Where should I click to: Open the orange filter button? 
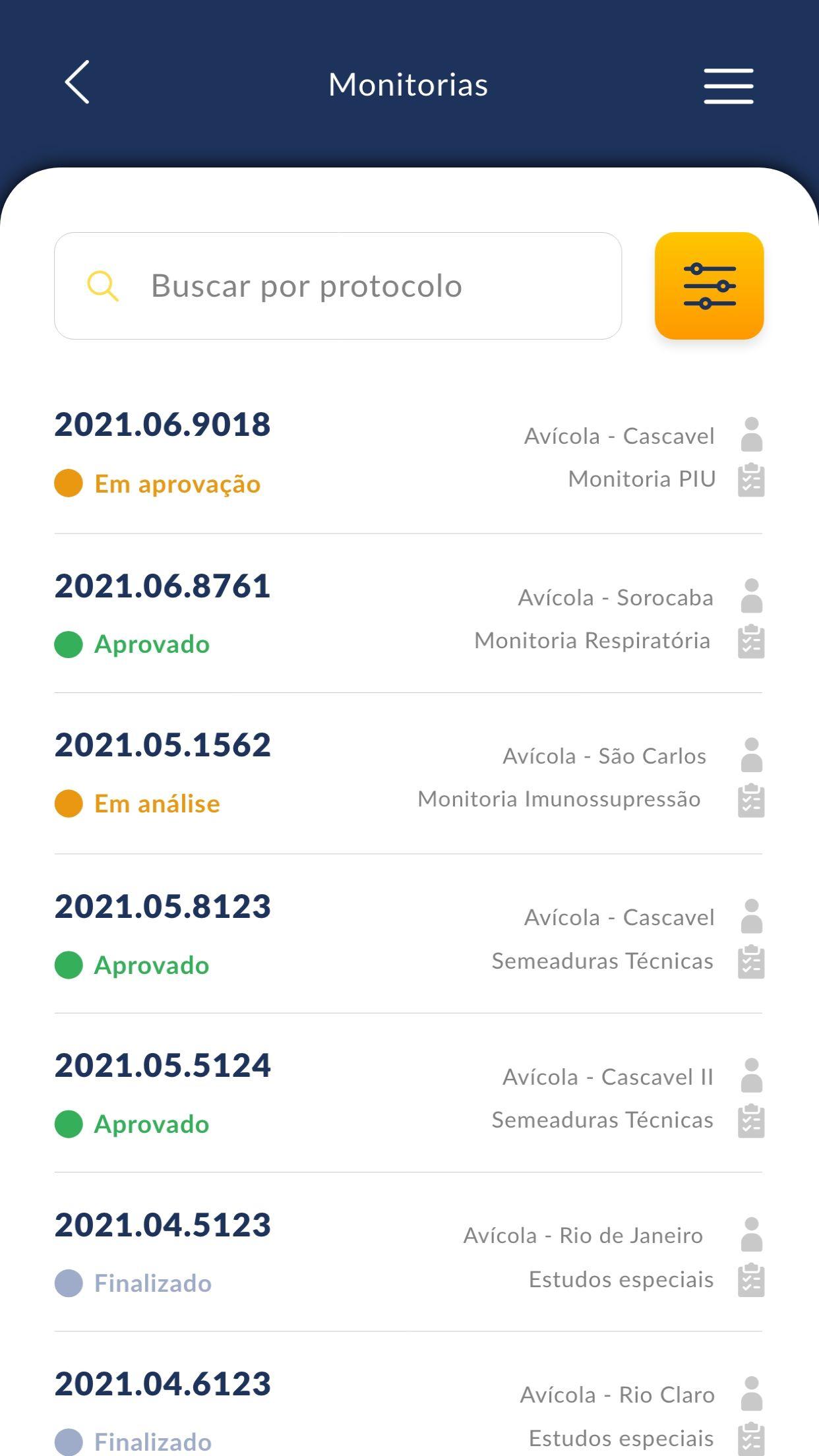pyautogui.click(x=709, y=286)
